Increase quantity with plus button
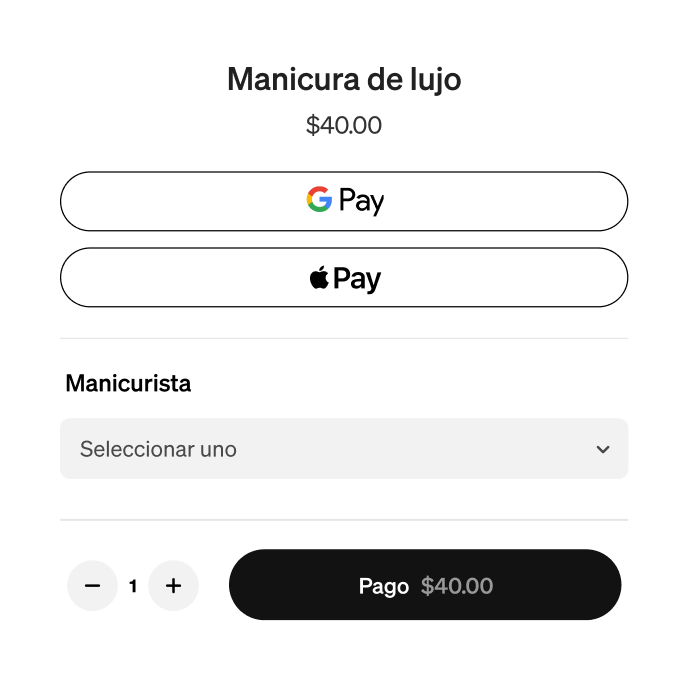689x681 pixels. tap(173, 586)
